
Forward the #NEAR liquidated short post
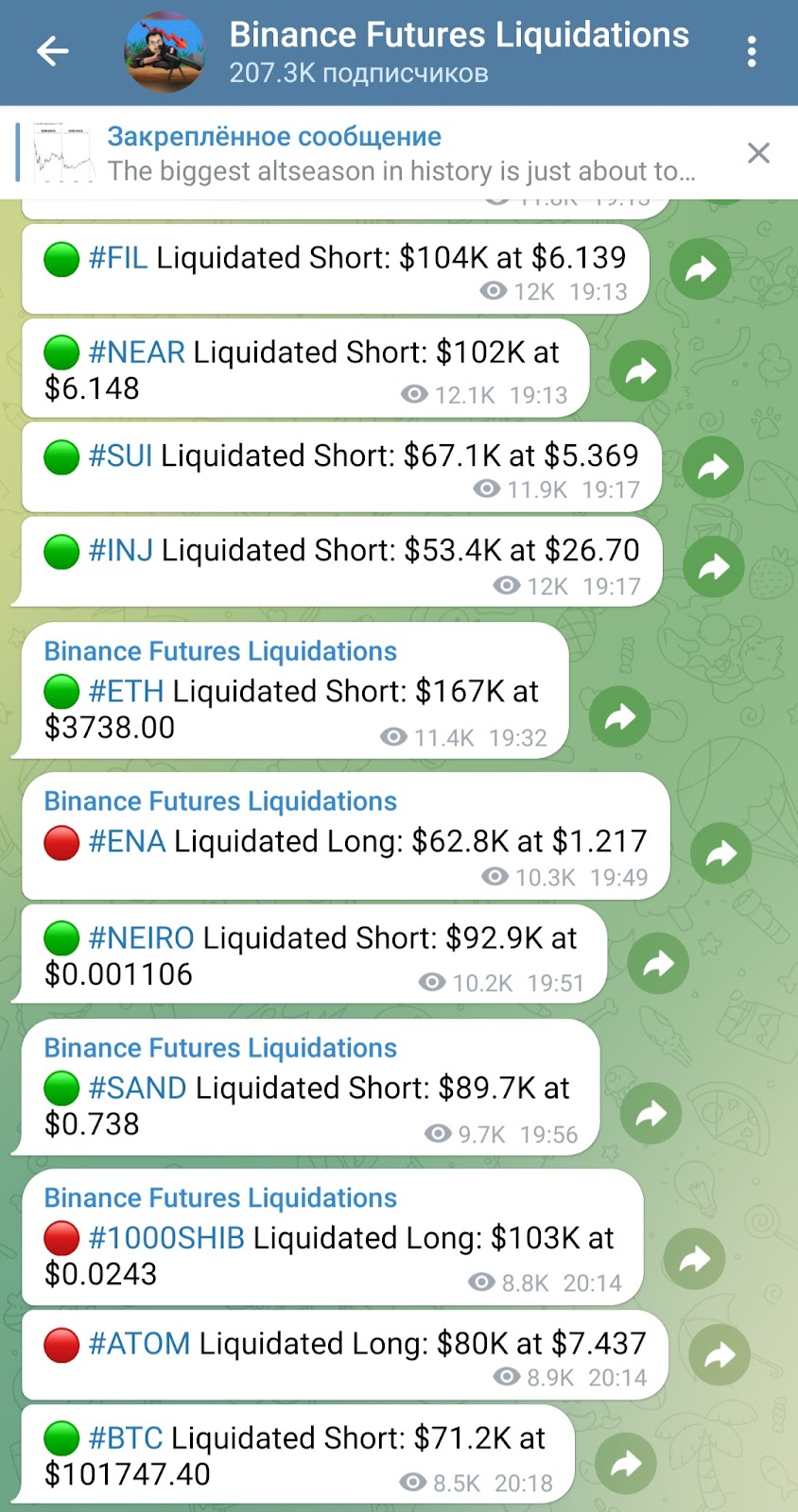point(641,371)
